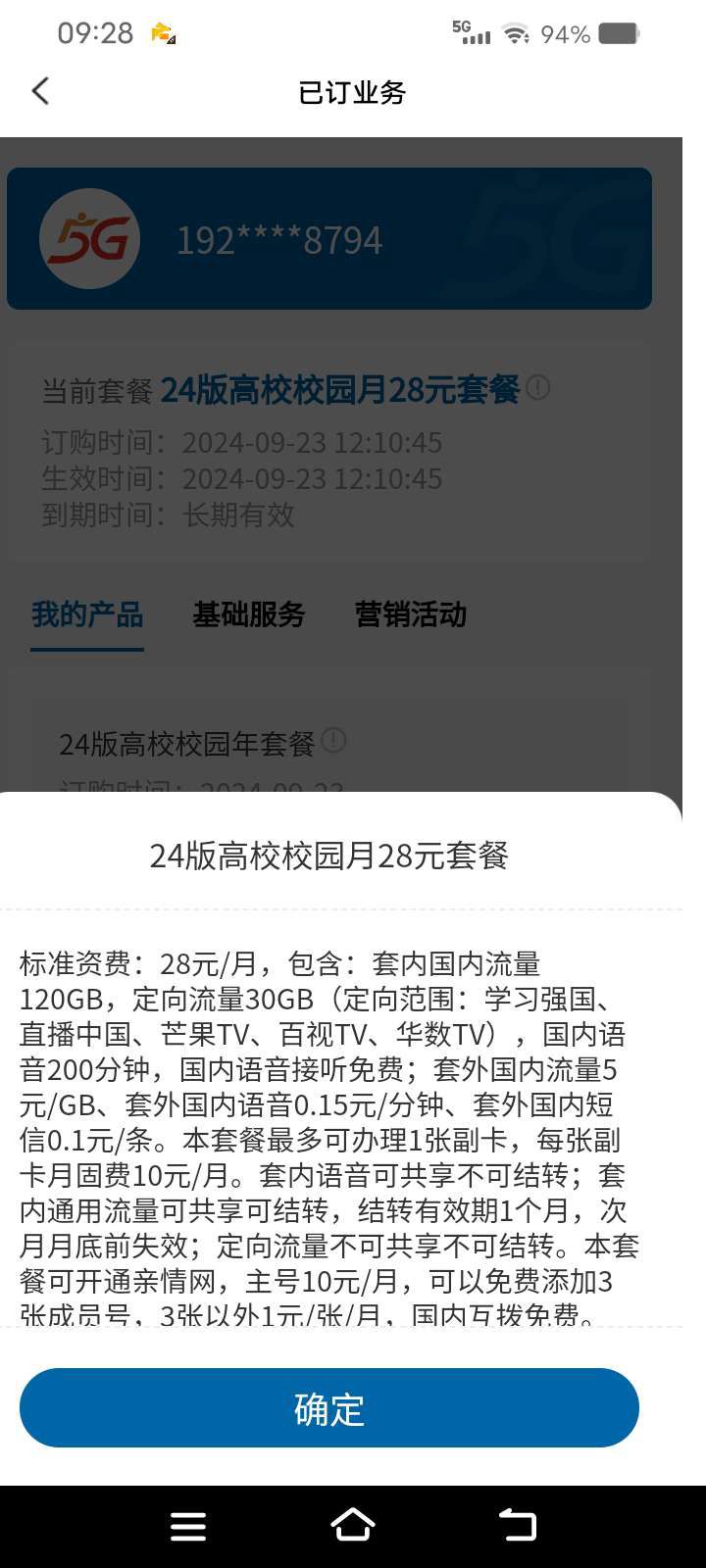
Task: Switch to the 营销活动 tab
Action: pos(410,615)
